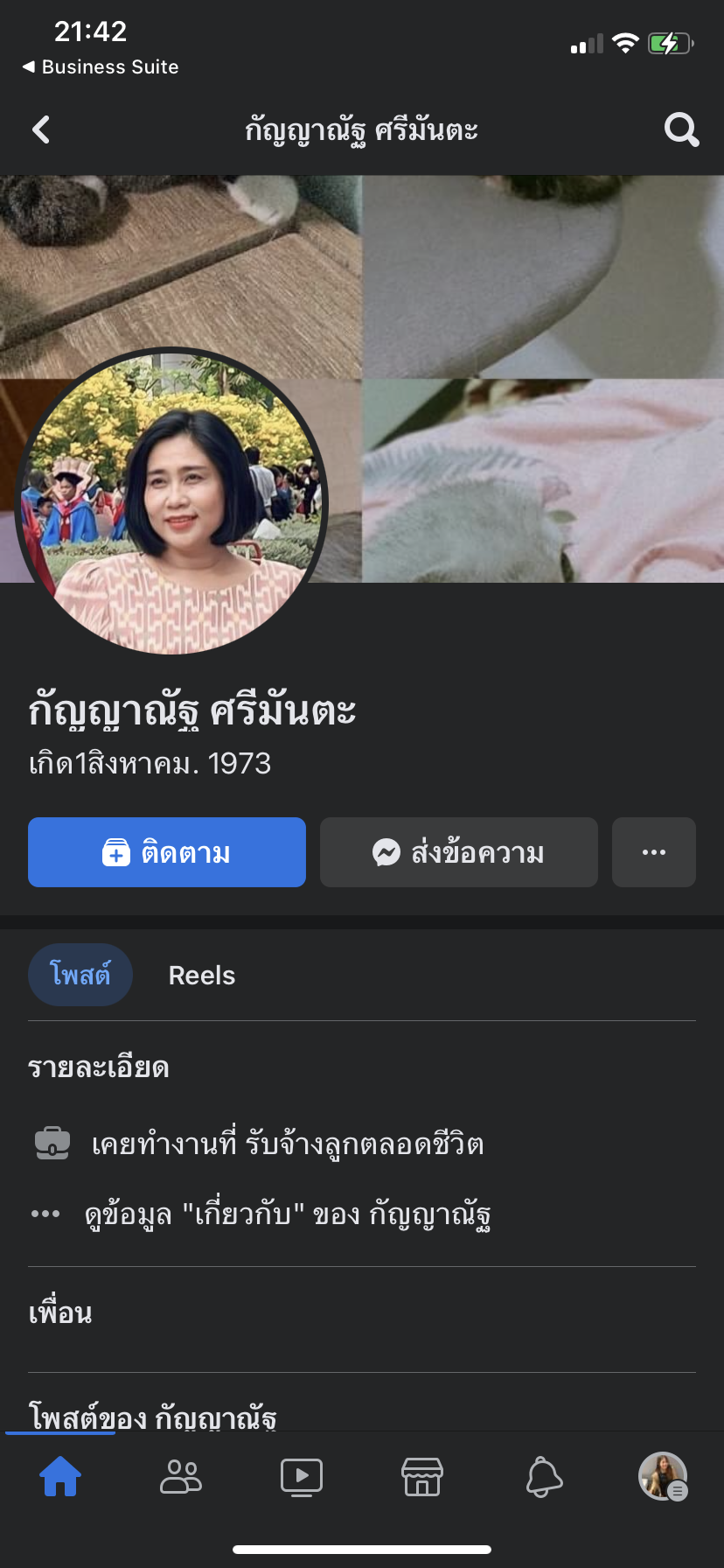Open the menu via profile avatar
Viewport: 724px width, 1568px height.
tap(663, 1476)
